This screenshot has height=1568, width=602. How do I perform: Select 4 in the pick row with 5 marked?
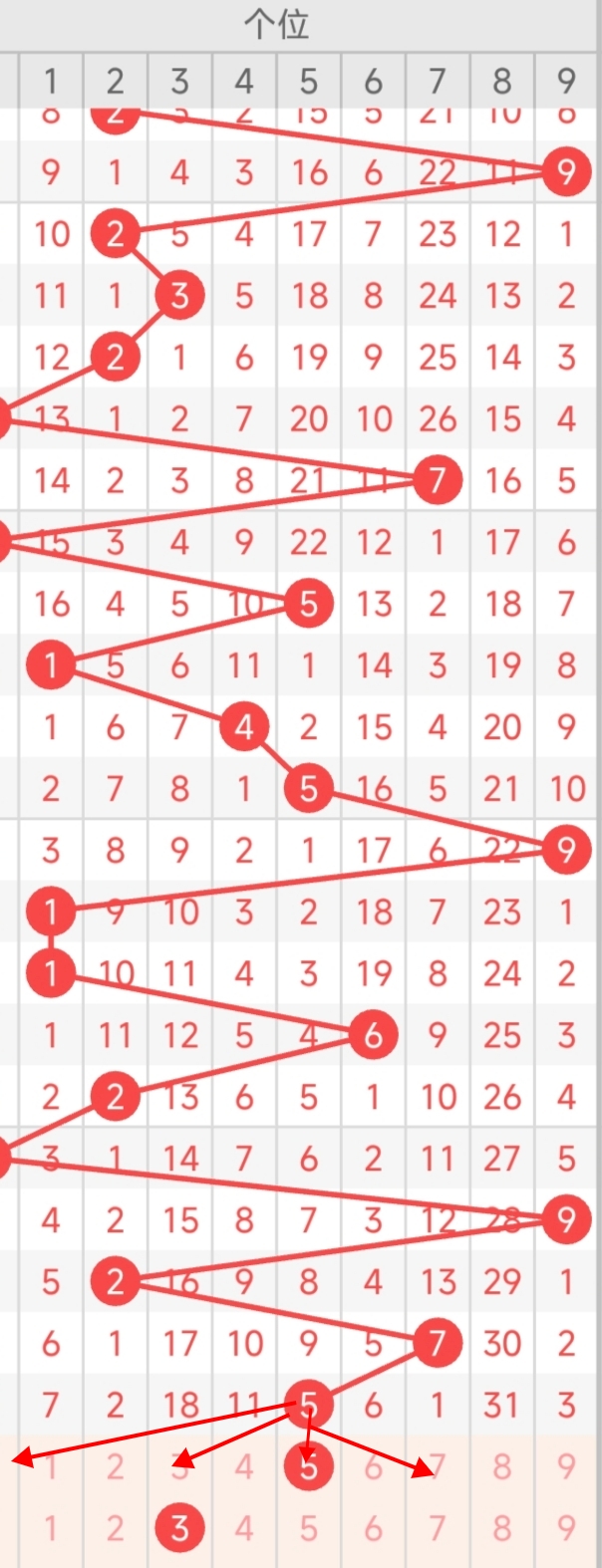click(x=244, y=1466)
